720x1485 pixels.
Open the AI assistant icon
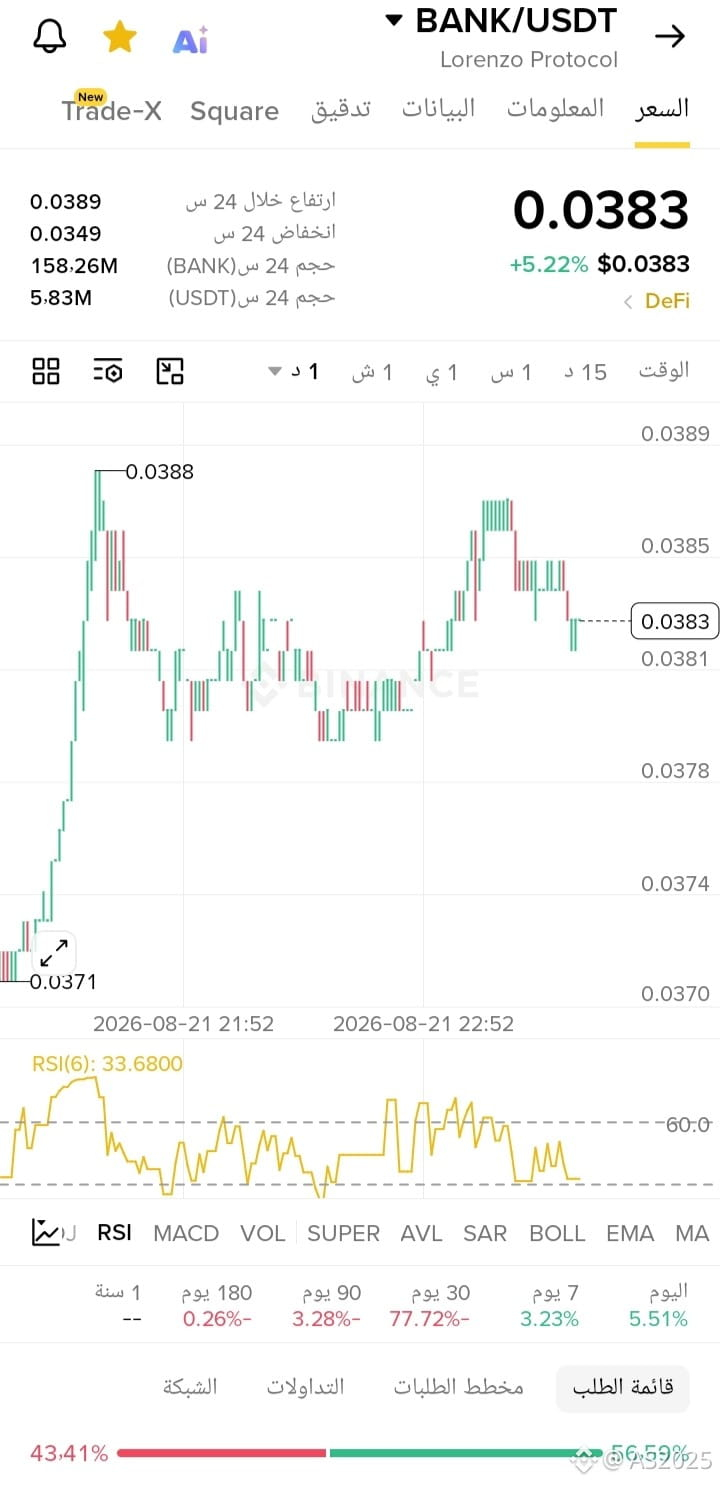190,40
